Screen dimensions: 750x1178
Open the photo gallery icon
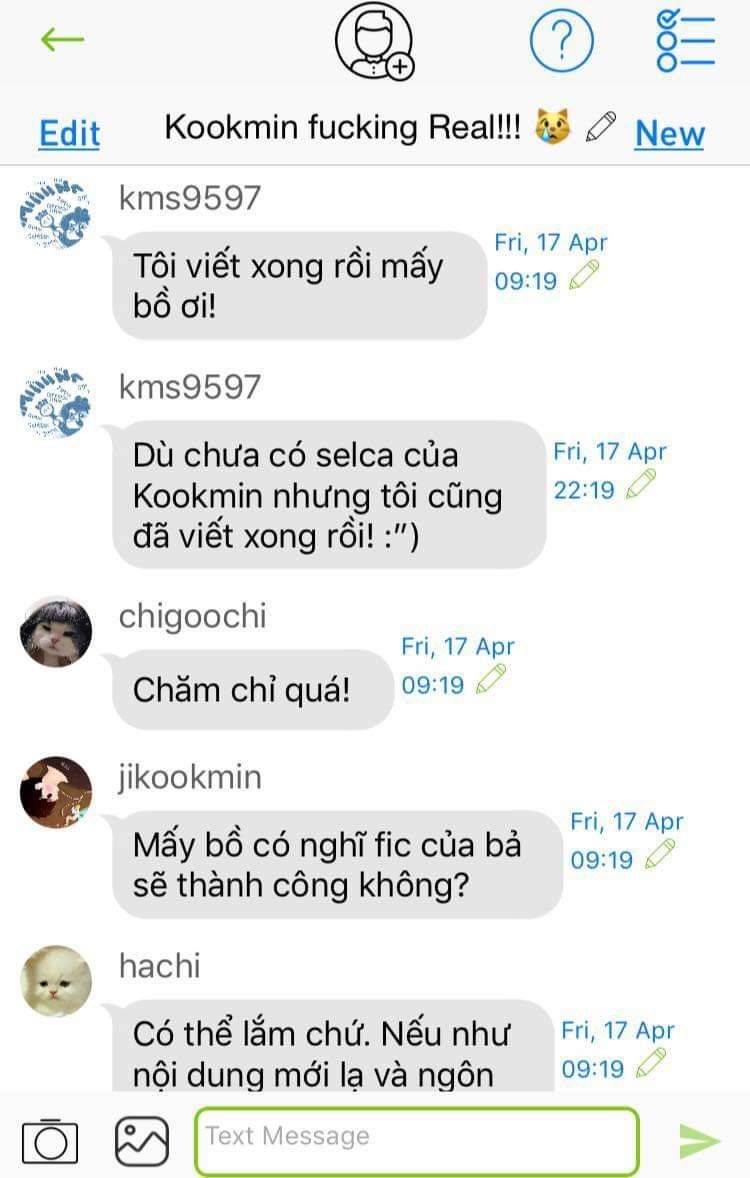(141, 1141)
